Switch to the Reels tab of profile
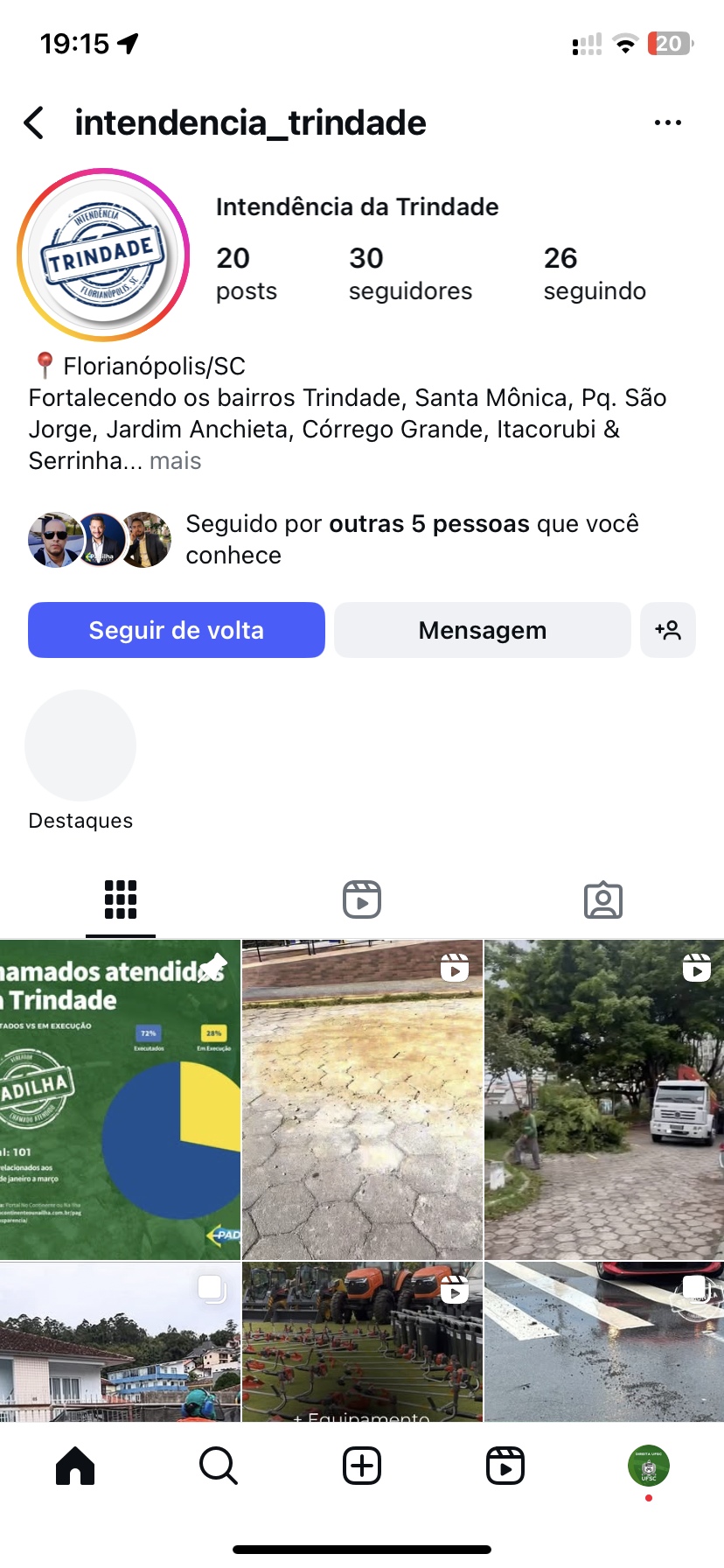The height and width of the screenshot is (1568, 724). point(362,899)
